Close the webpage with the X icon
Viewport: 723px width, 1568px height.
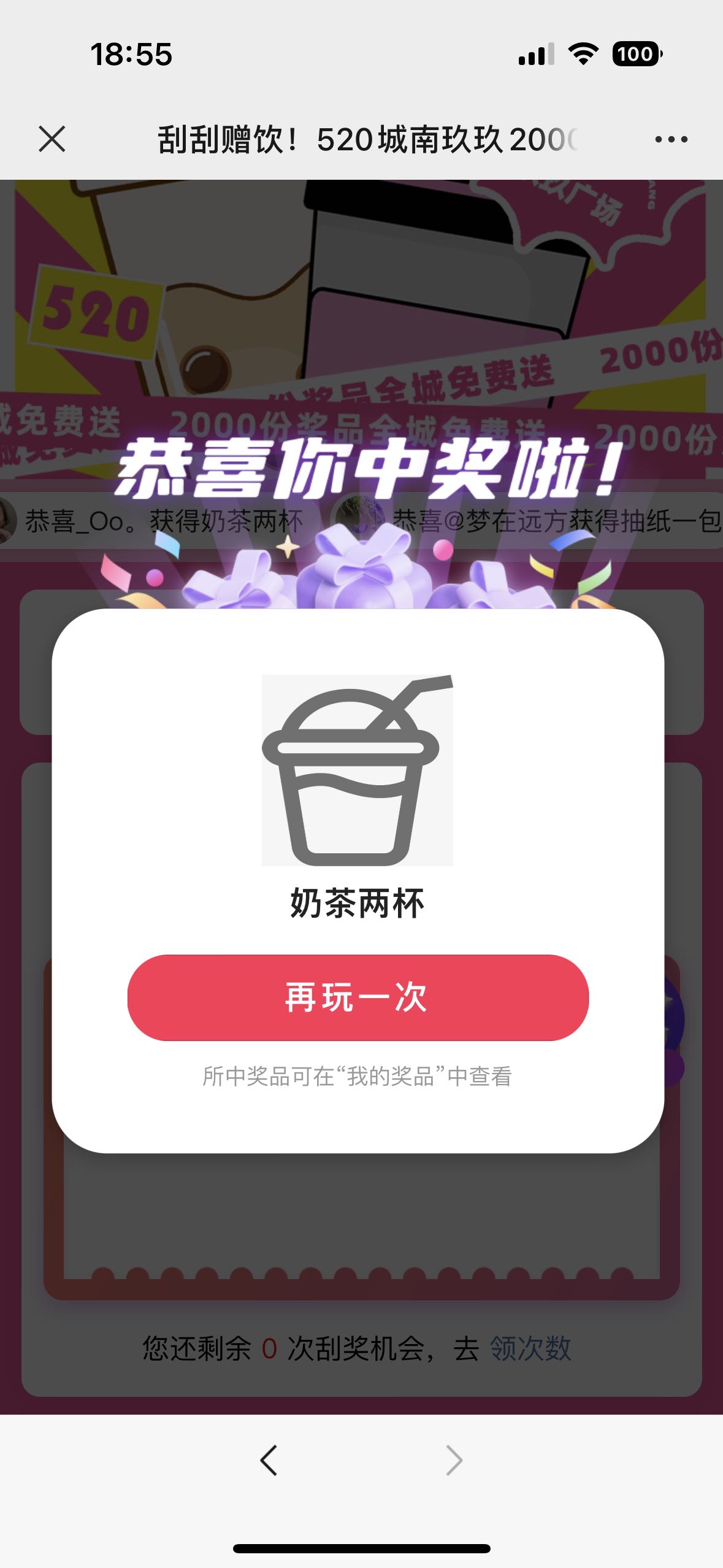52,139
